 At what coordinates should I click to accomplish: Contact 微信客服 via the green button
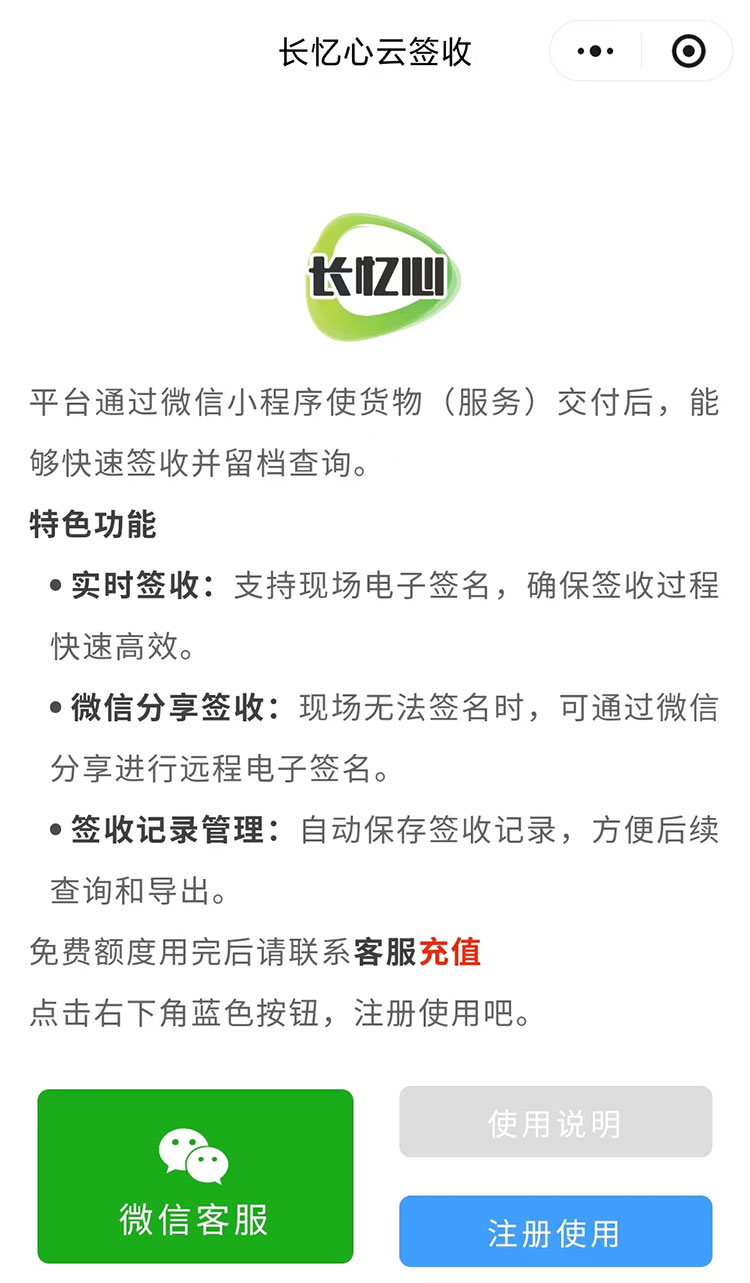coord(196,1176)
